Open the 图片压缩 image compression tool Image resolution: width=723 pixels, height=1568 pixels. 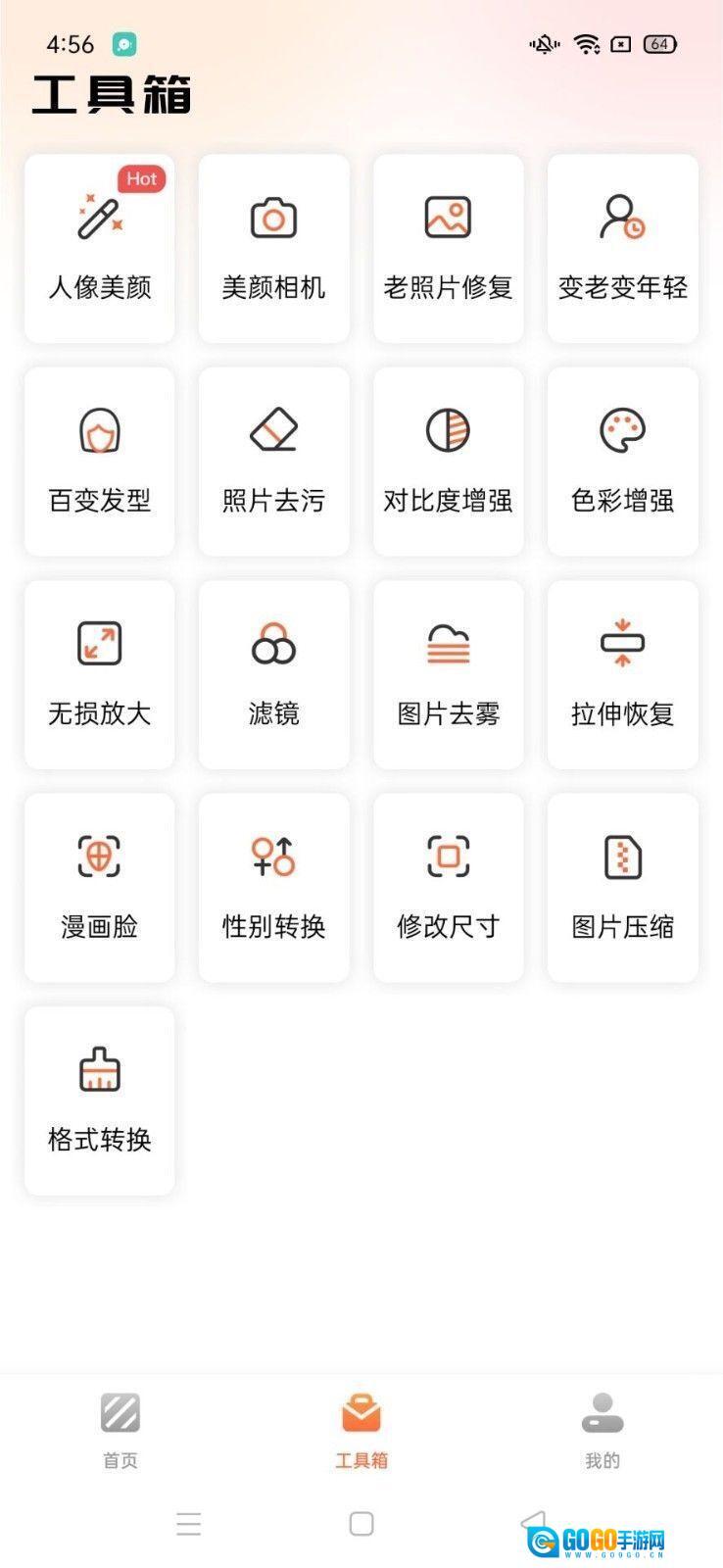[x=622, y=887]
